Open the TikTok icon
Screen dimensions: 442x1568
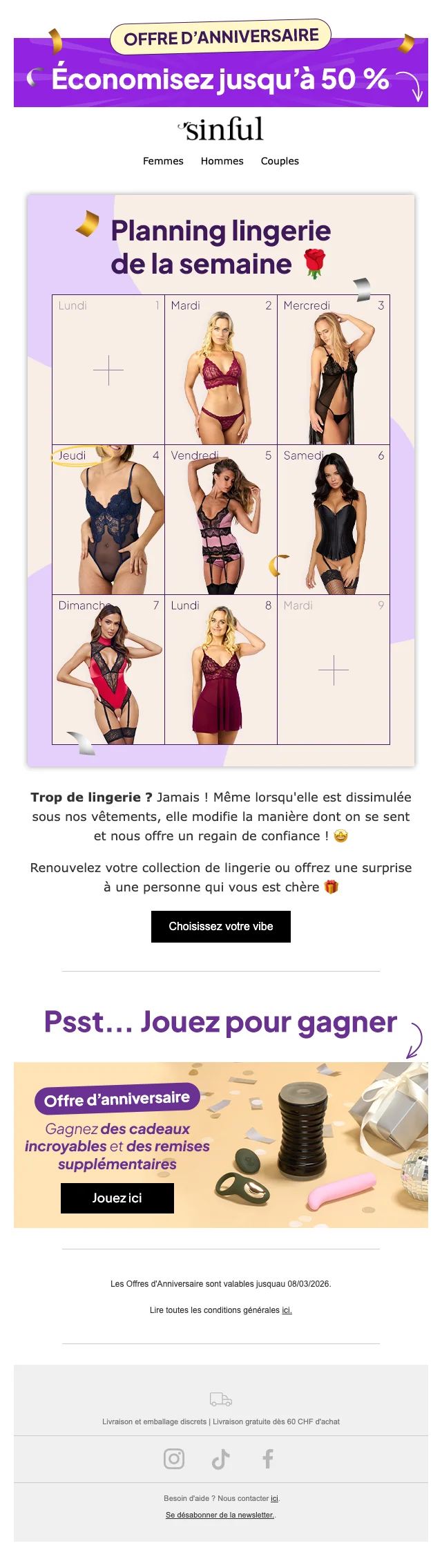point(221,1459)
